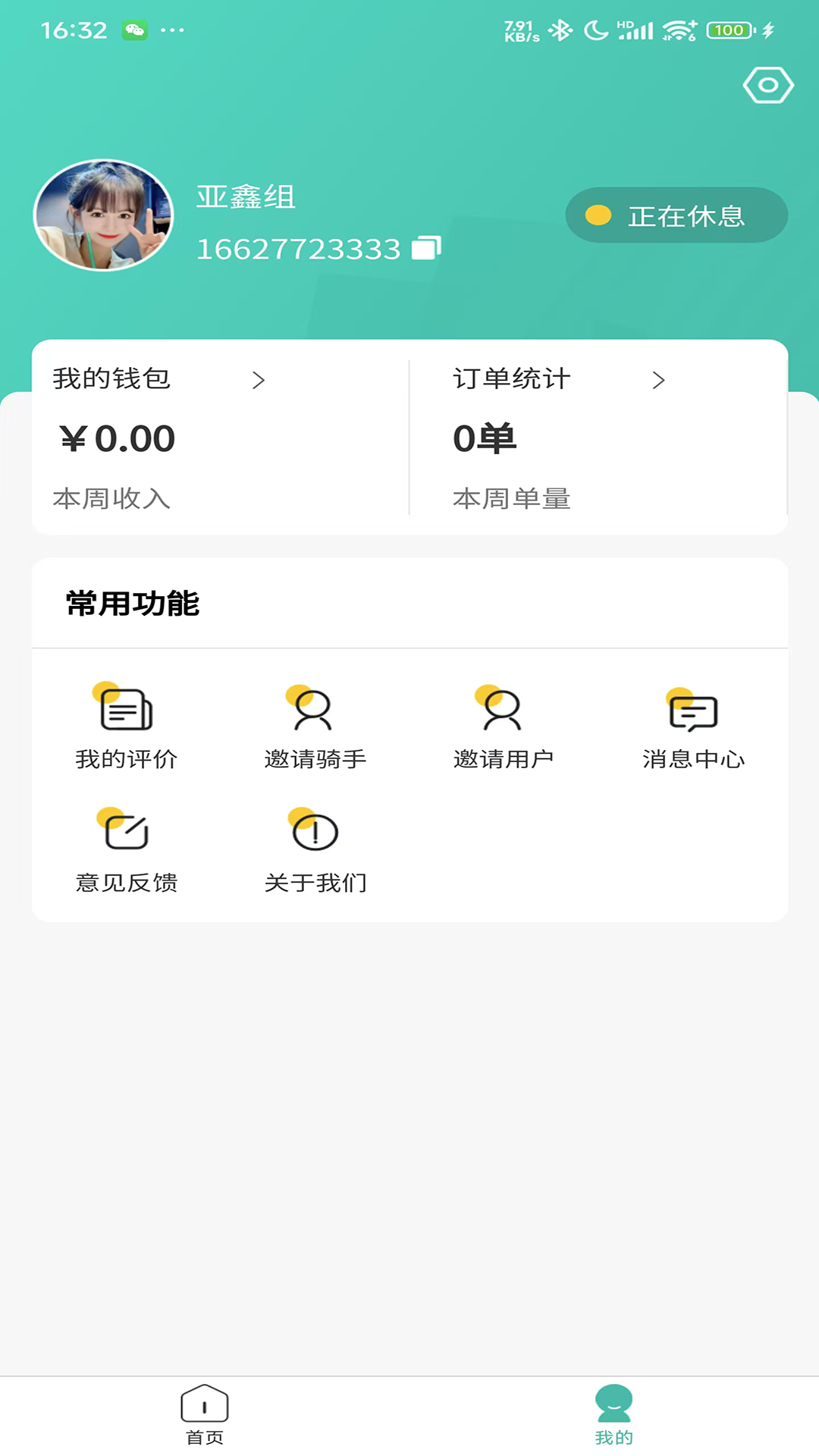Viewport: 819px width, 1456px height.
Task: Open 我的评价 reviews
Action: pyautogui.click(x=126, y=726)
